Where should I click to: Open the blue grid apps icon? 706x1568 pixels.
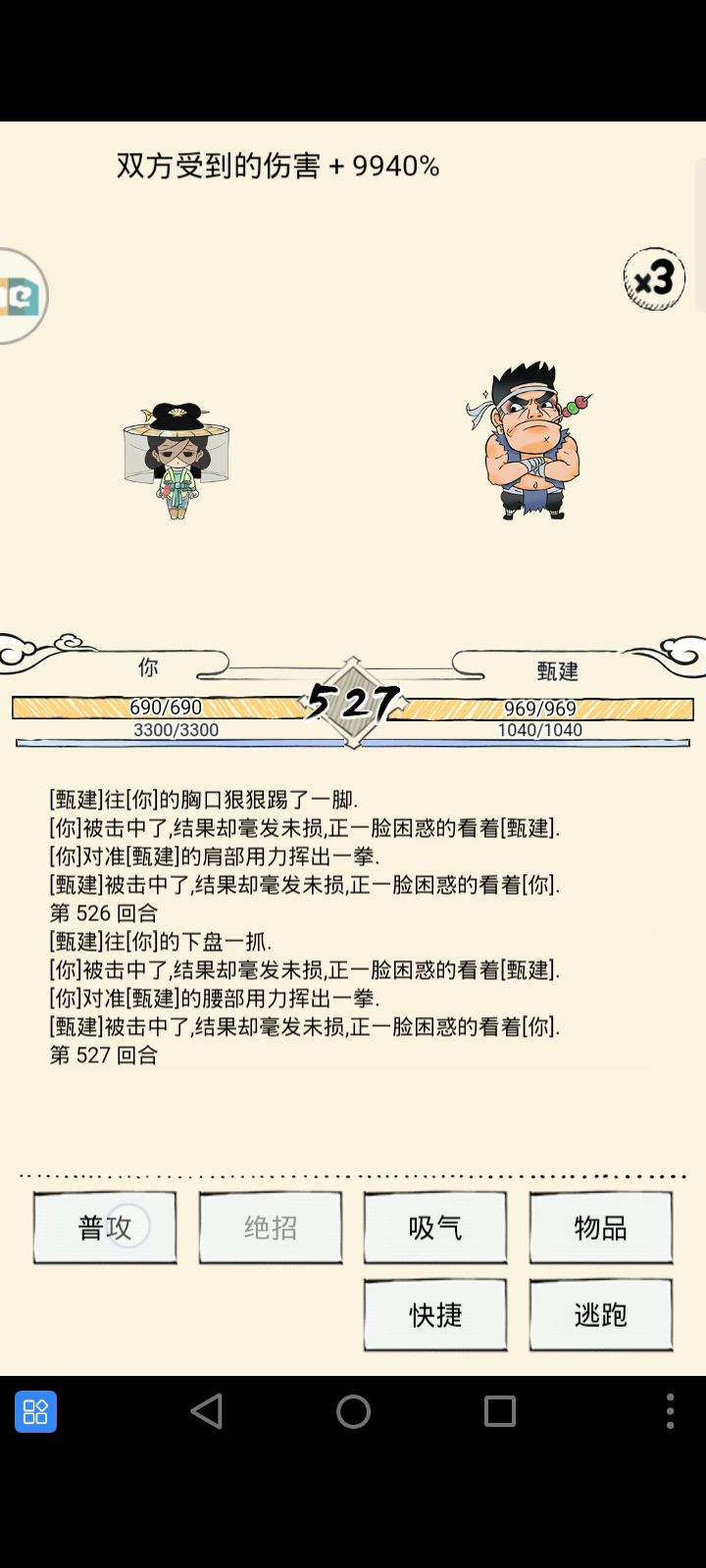(35, 1411)
